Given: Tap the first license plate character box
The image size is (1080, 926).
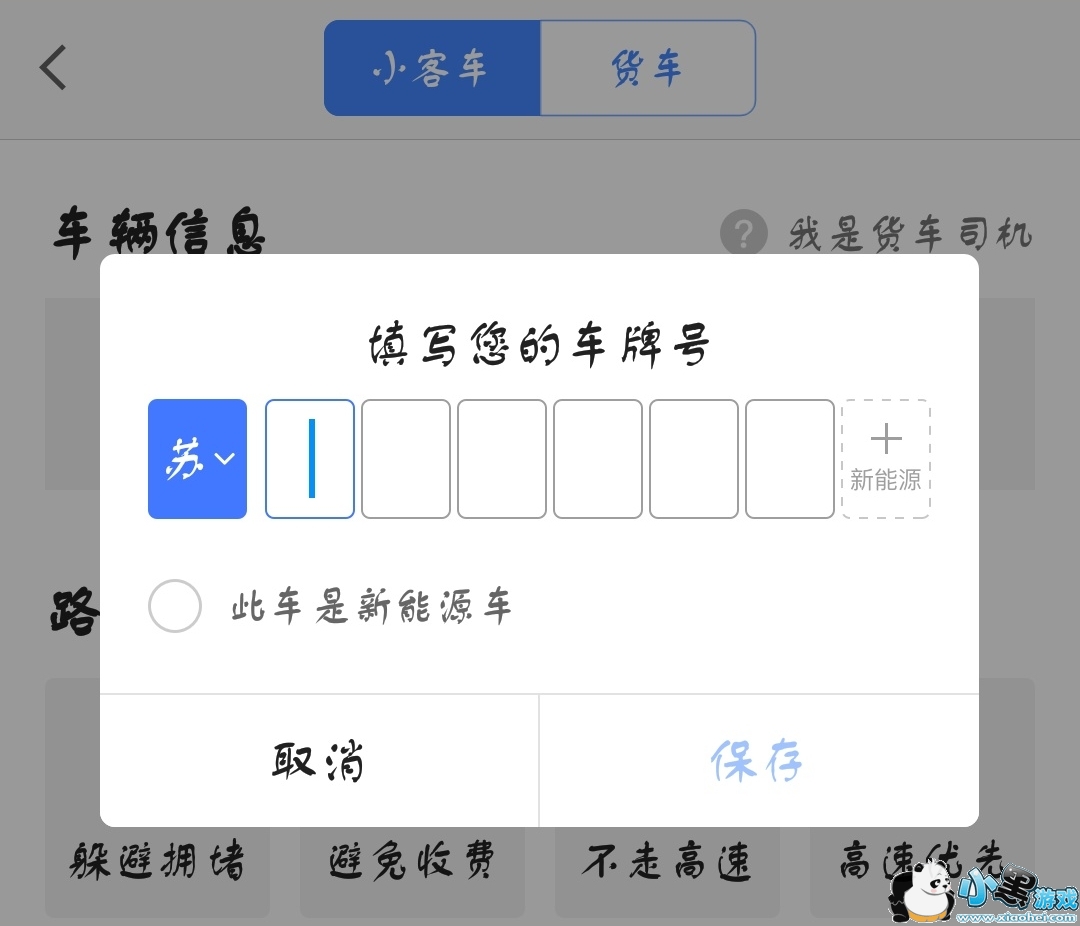Looking at the screenshot, I should [310, 459].
